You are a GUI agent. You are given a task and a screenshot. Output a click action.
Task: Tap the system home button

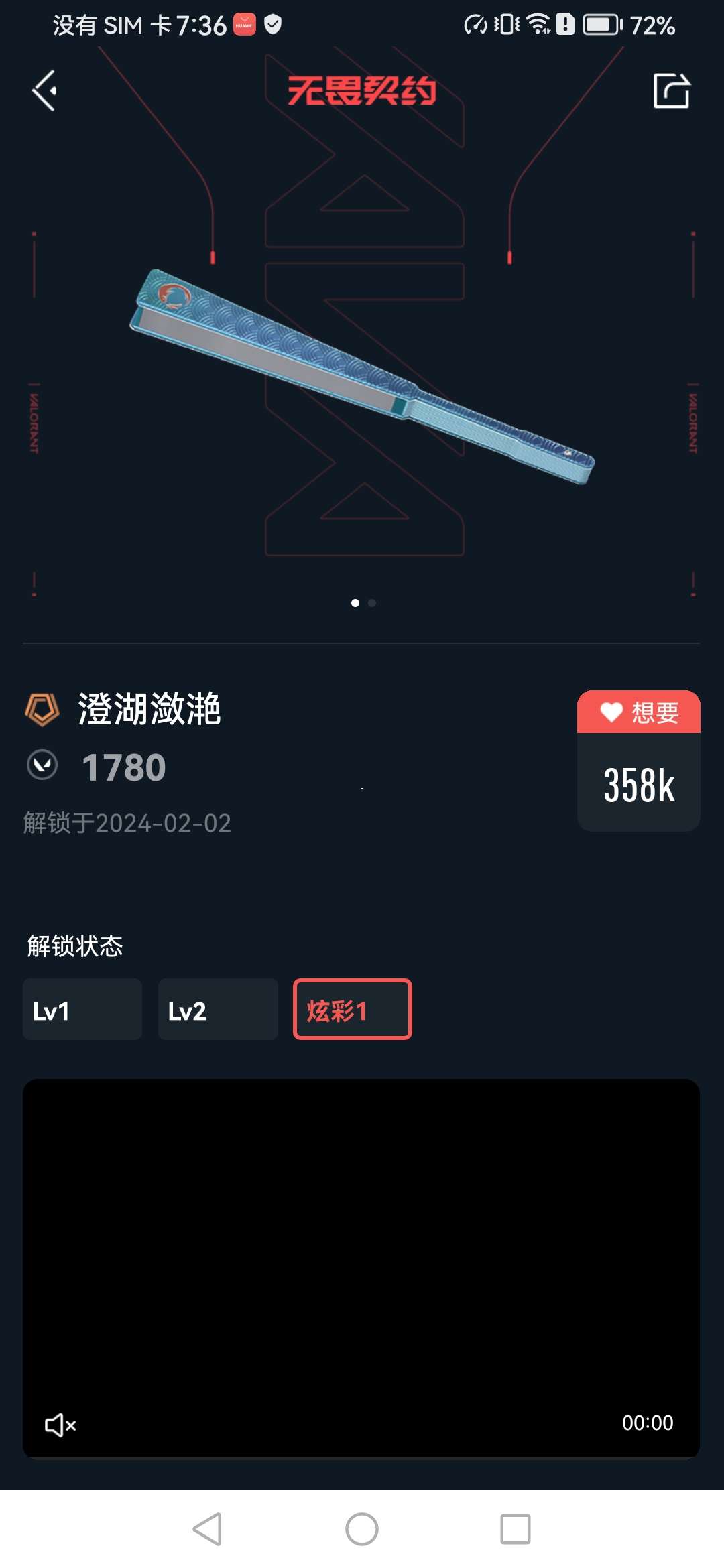coord(362,1529)
